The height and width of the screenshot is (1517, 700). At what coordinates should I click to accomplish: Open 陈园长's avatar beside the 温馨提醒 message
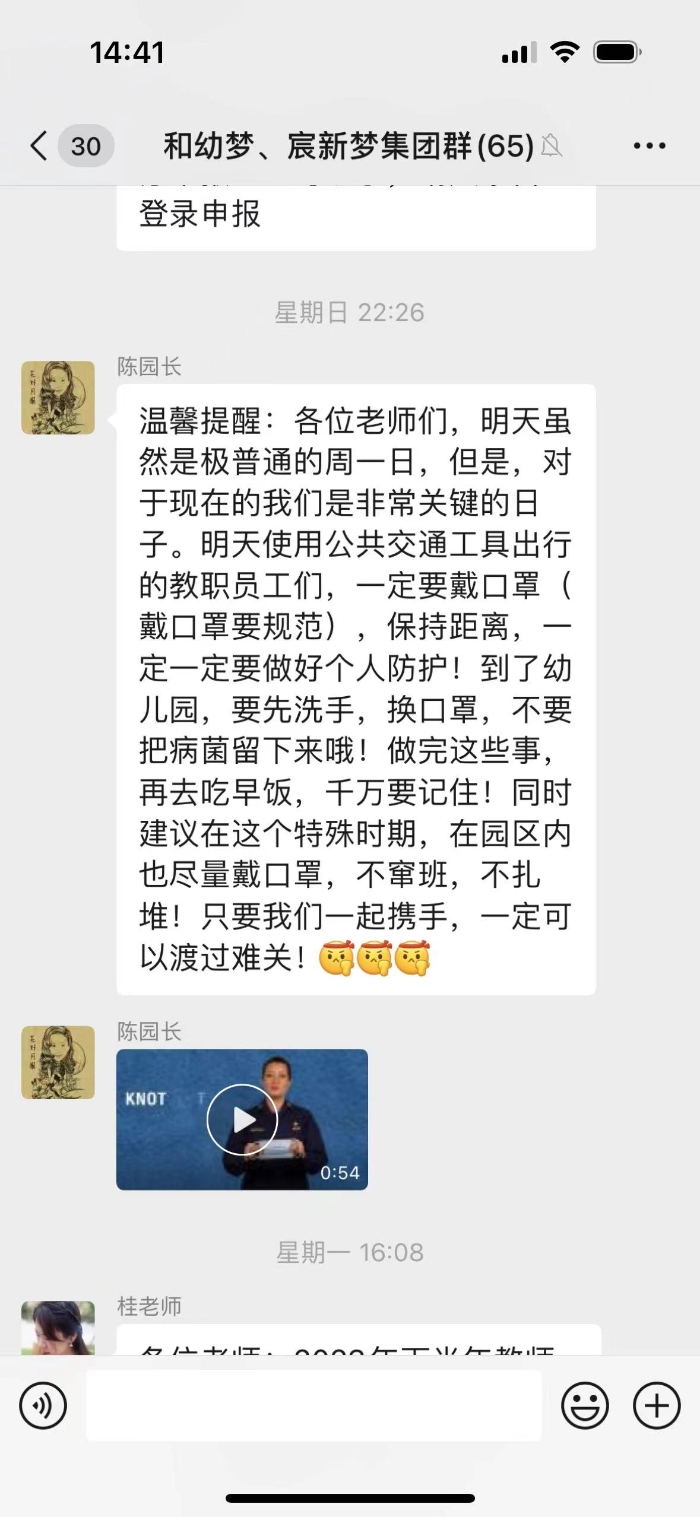tap(58, 398)
